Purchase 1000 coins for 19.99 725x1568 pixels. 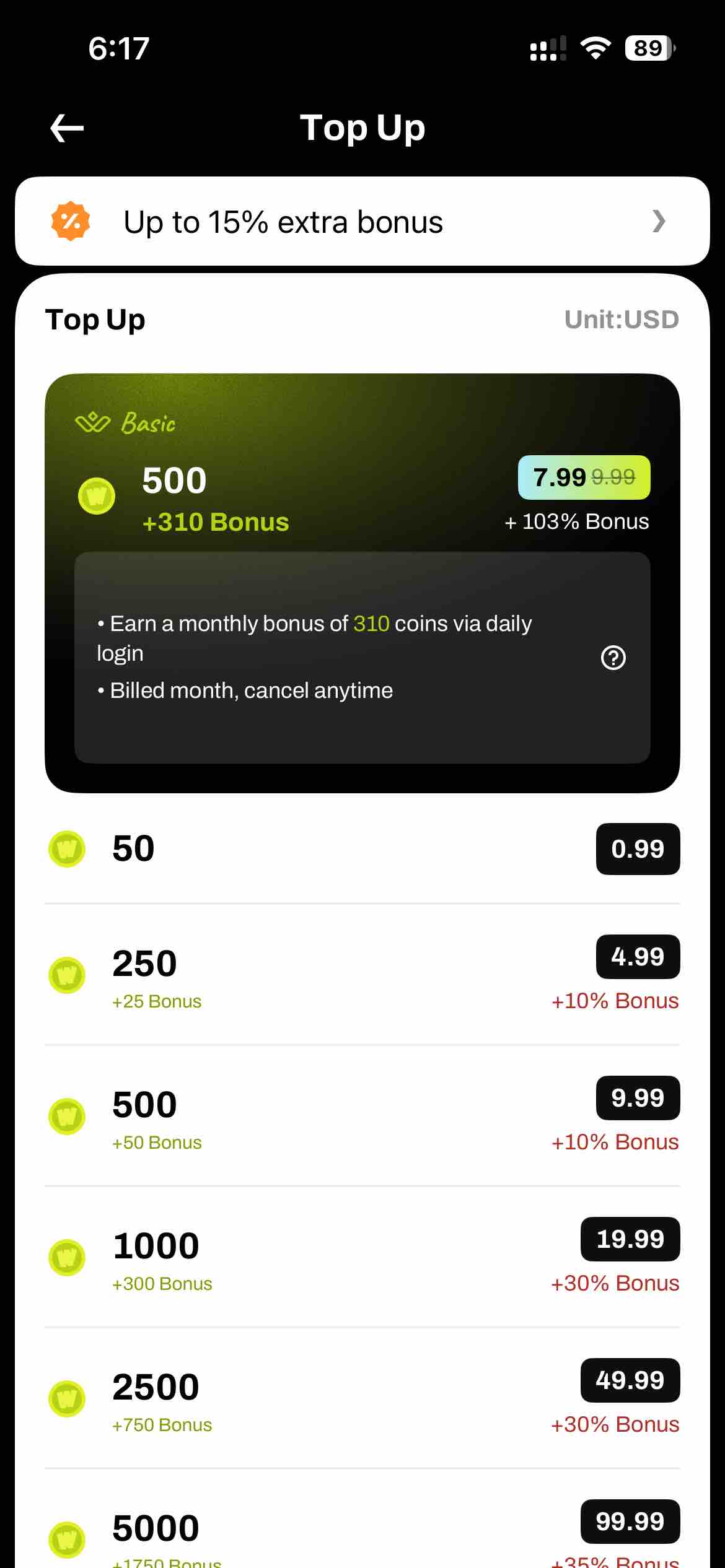630,1239
